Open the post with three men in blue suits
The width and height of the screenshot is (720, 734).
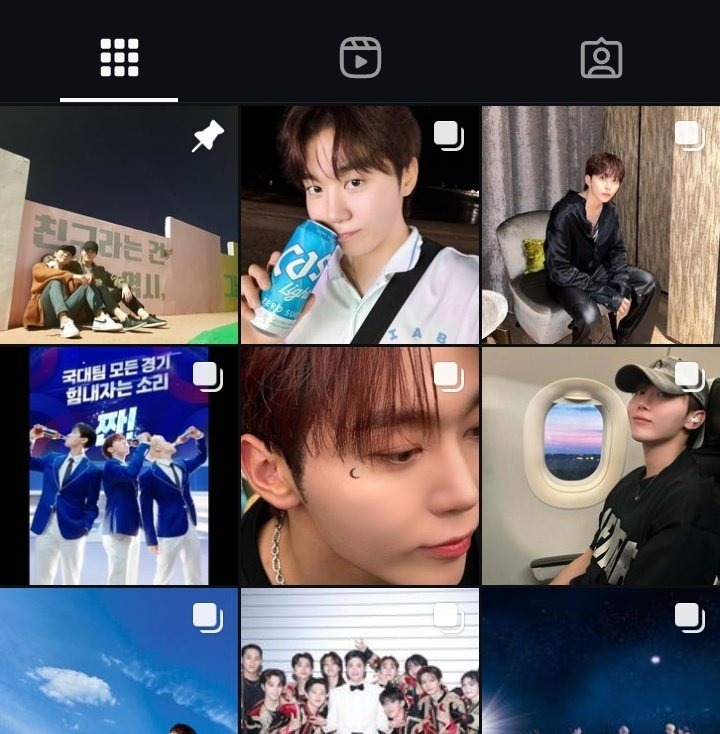tap(119, 466)
